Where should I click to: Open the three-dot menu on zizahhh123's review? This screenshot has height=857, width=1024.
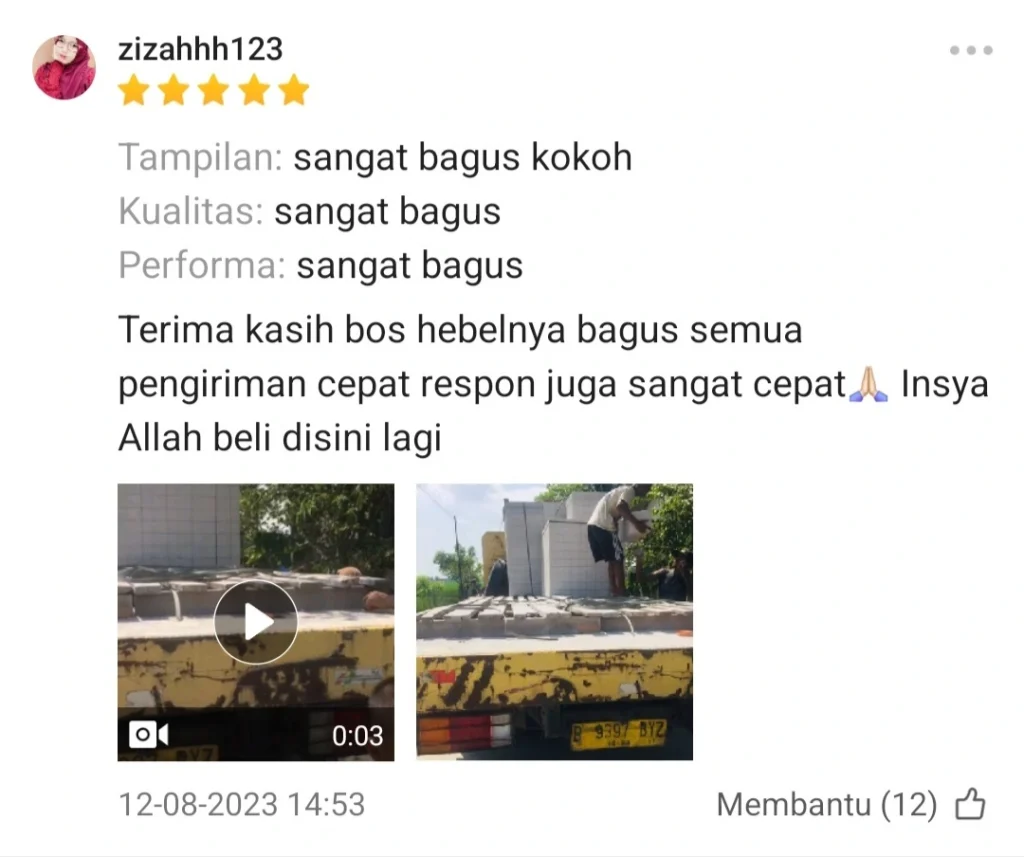pyautogui.click(x=970, y=50)
